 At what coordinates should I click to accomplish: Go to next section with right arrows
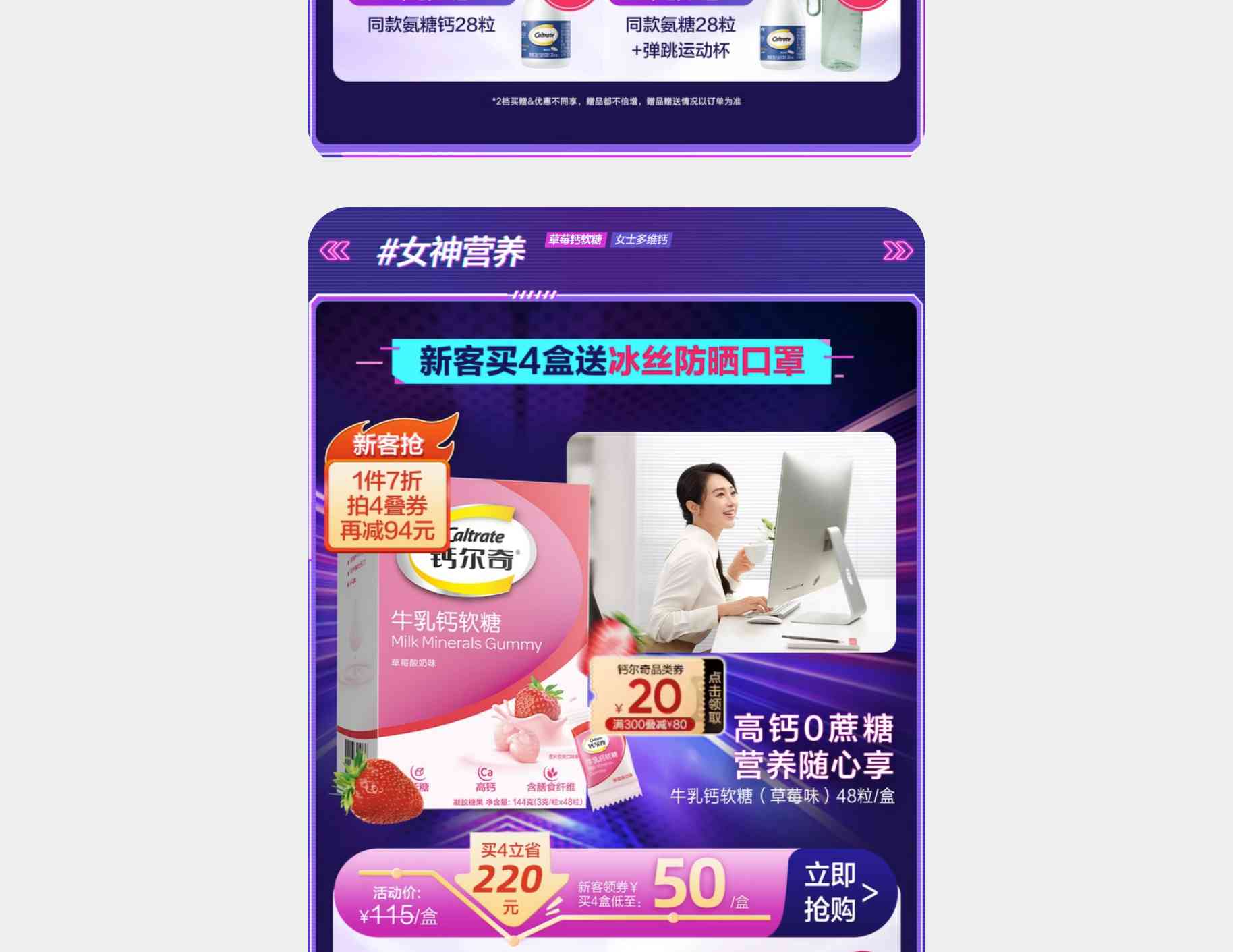coord(897,251)
